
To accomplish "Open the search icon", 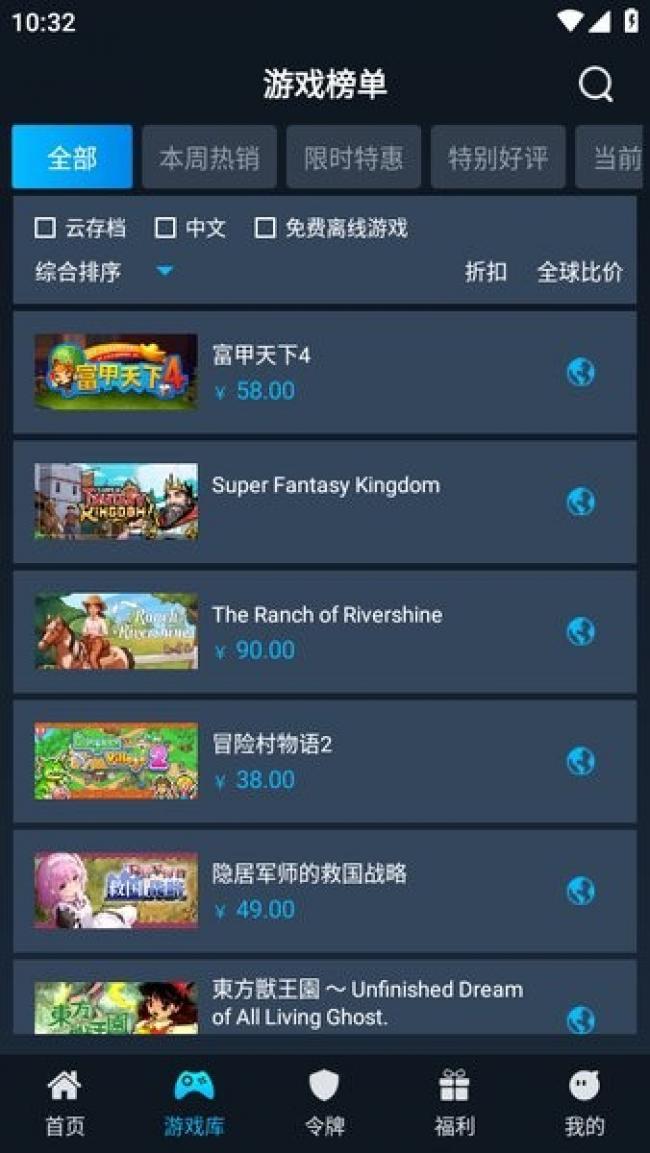I will (595, 85).
